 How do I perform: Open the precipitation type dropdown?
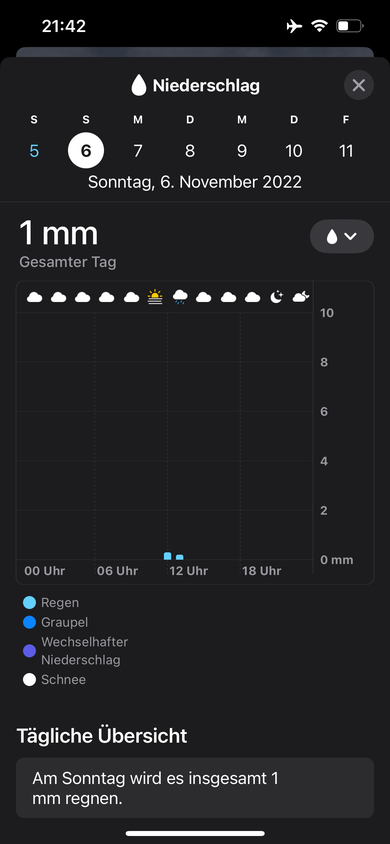coord(342,236)
